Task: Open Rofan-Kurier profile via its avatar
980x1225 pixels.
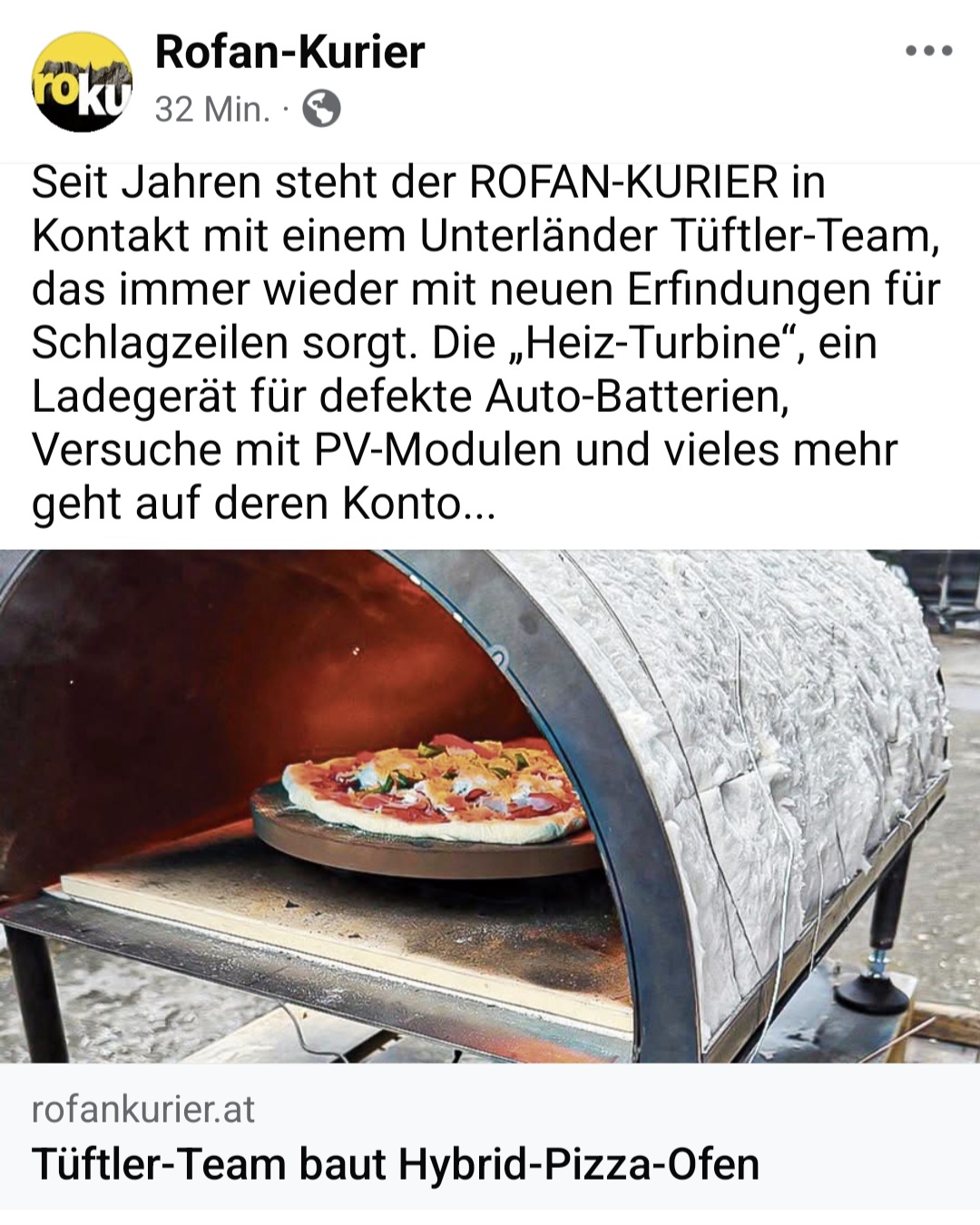Action: tap(82, 82)
